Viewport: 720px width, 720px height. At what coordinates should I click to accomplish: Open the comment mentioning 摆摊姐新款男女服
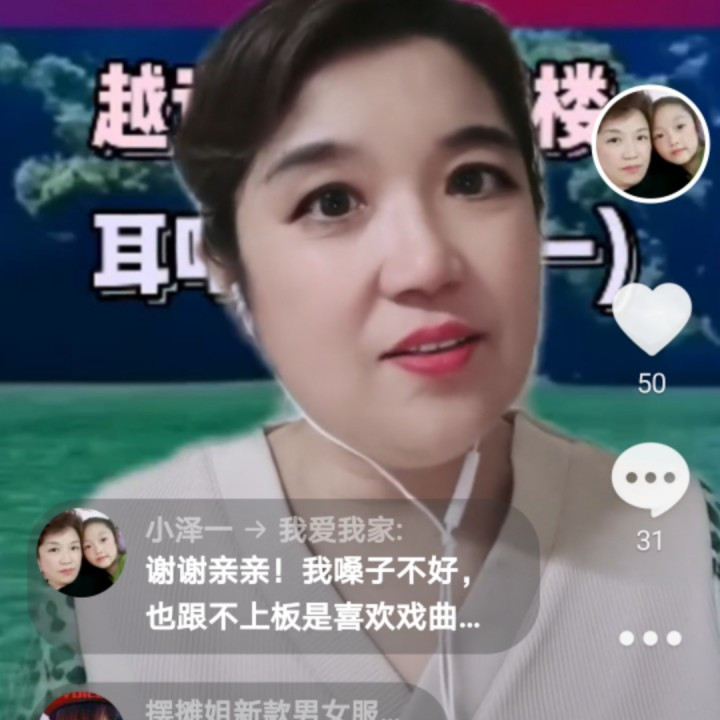tap(270, 708)
